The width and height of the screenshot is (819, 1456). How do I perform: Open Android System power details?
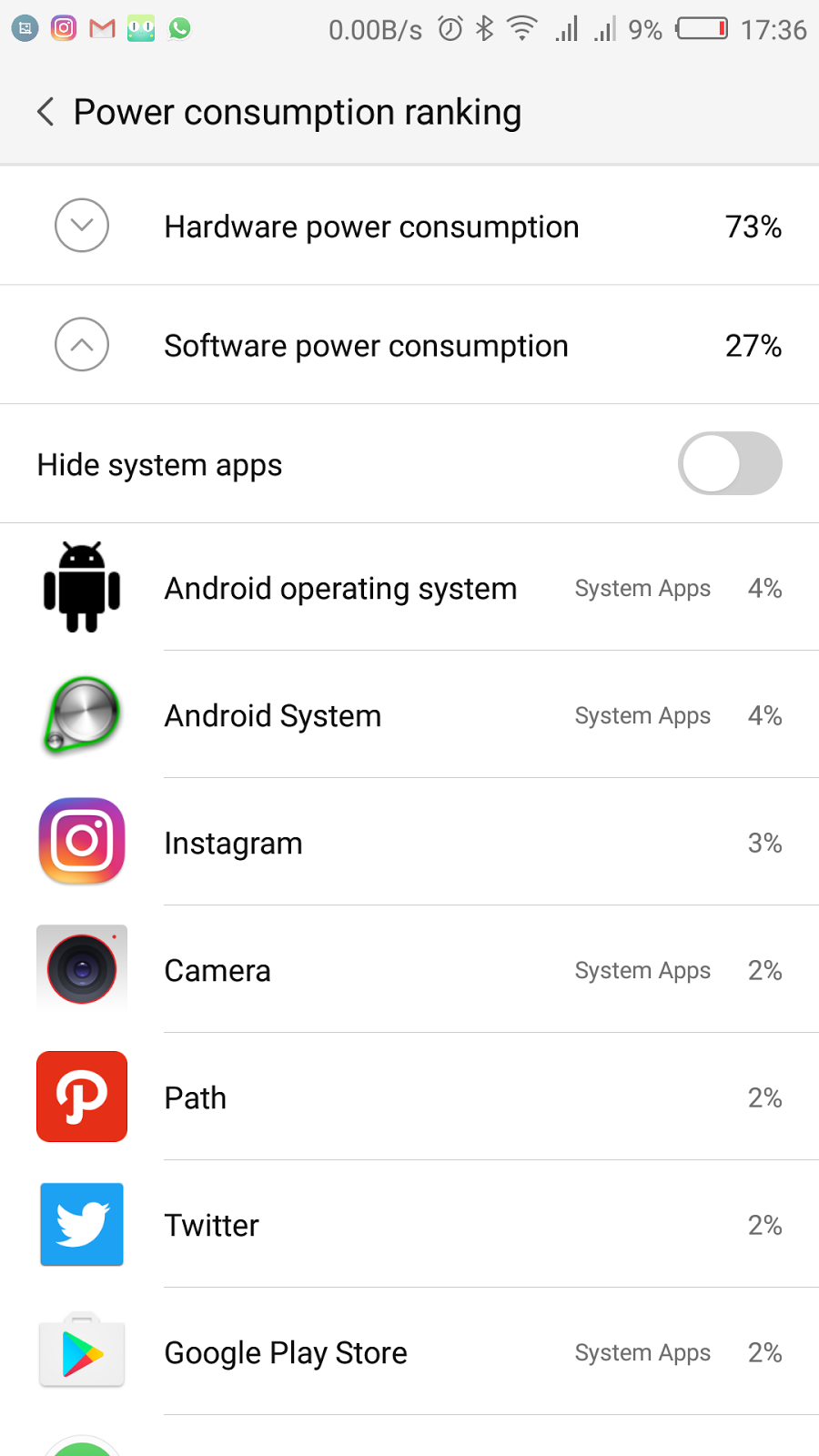pos(409,715)
